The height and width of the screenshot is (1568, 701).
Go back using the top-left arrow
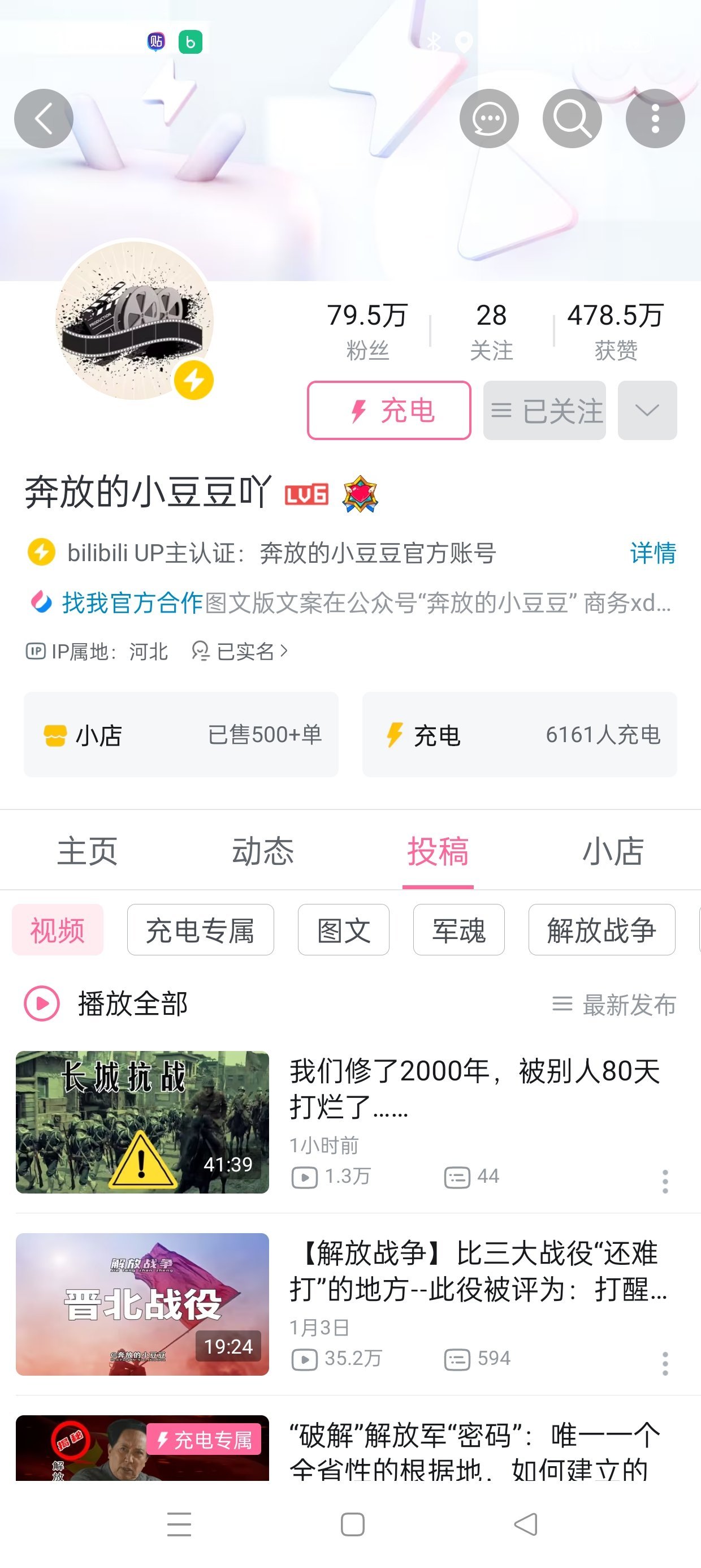44,119
